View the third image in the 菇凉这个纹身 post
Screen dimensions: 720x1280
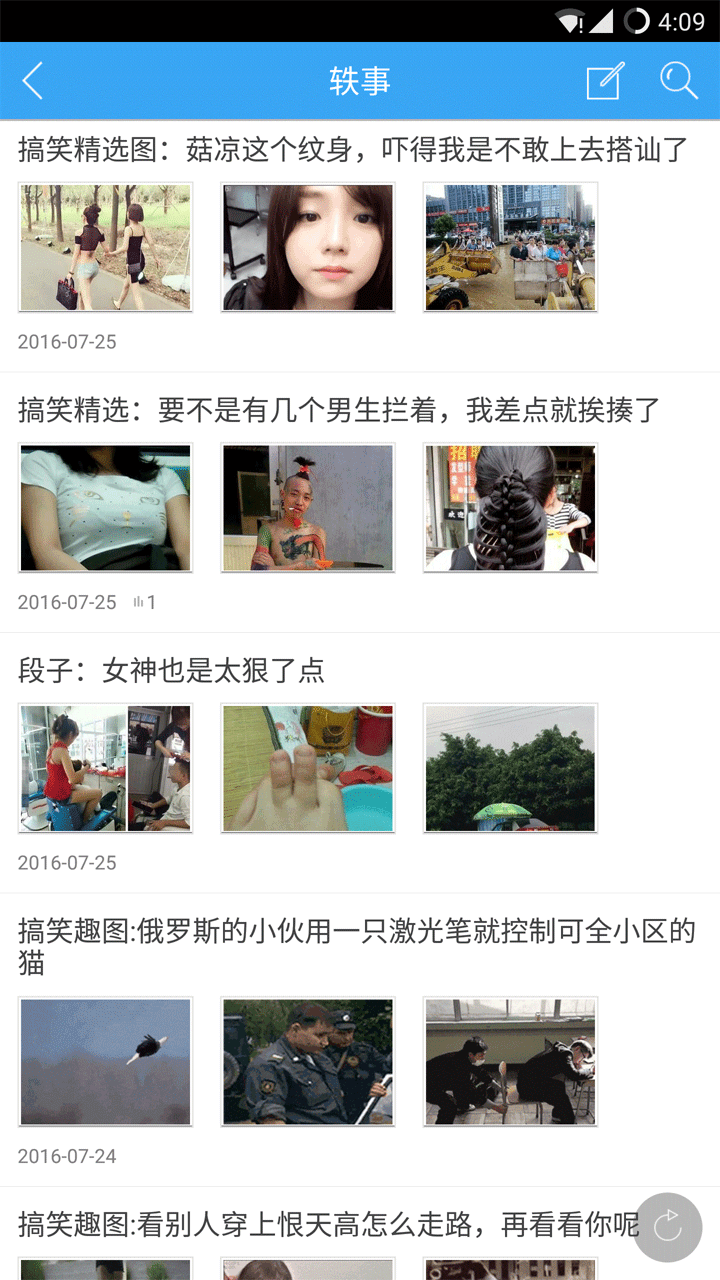(x=510, y=247)
